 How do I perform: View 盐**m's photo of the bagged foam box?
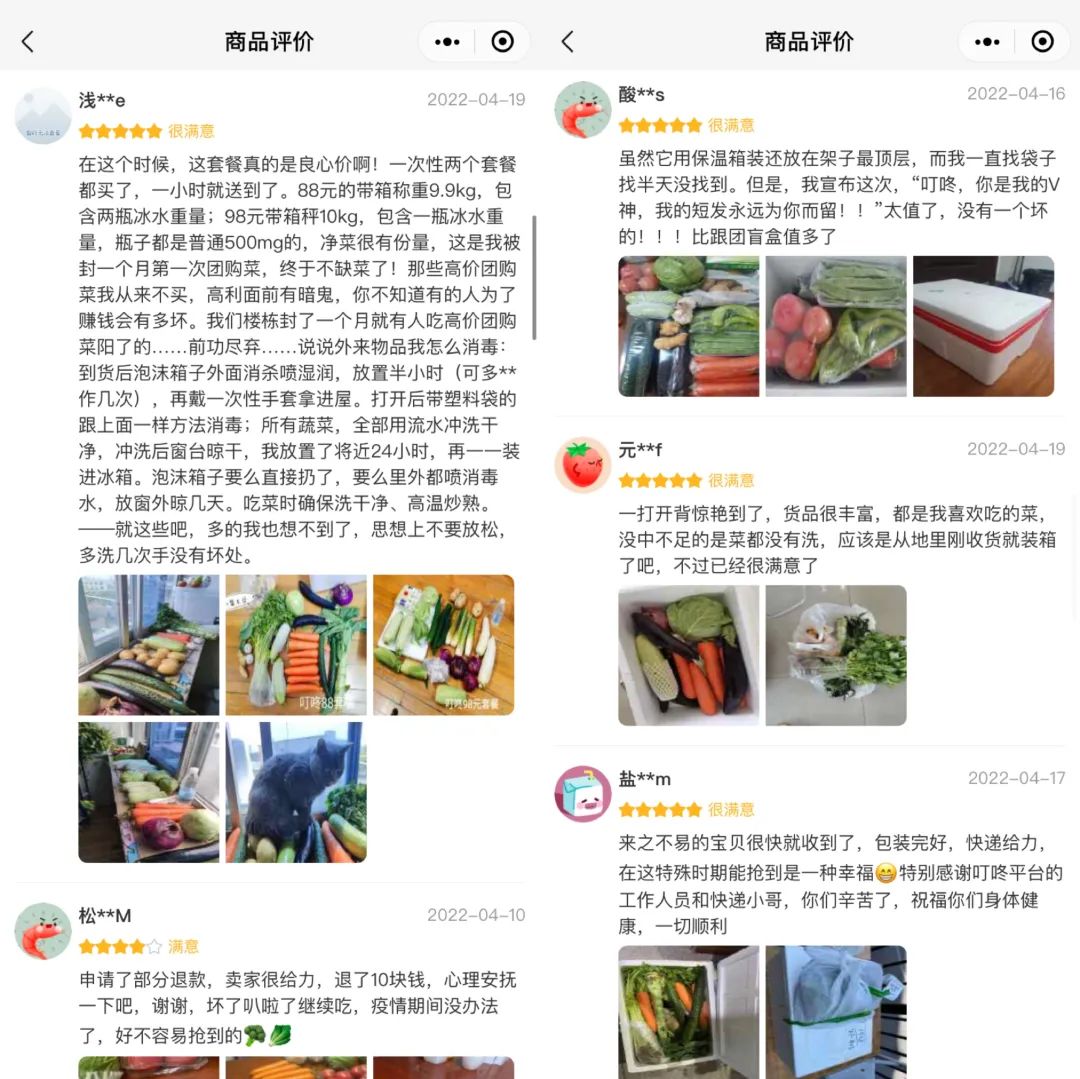tap(836, 1010)
